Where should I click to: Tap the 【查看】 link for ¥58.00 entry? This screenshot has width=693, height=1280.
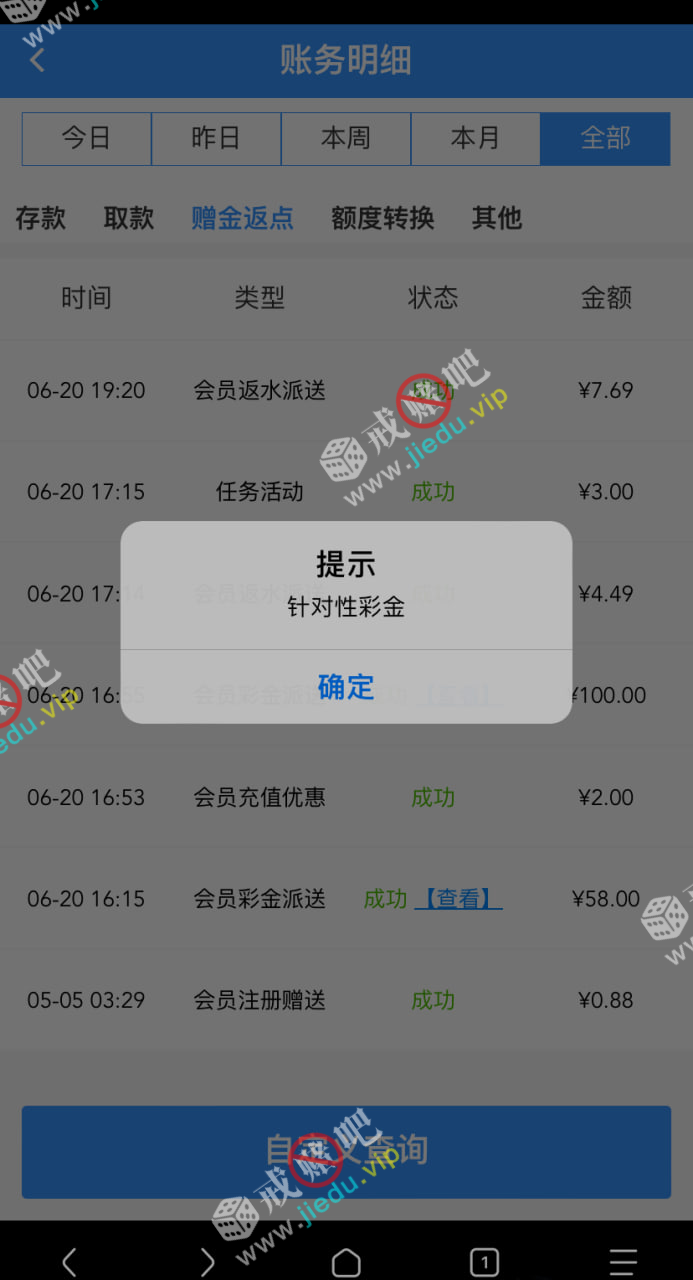tap(458, 899)
